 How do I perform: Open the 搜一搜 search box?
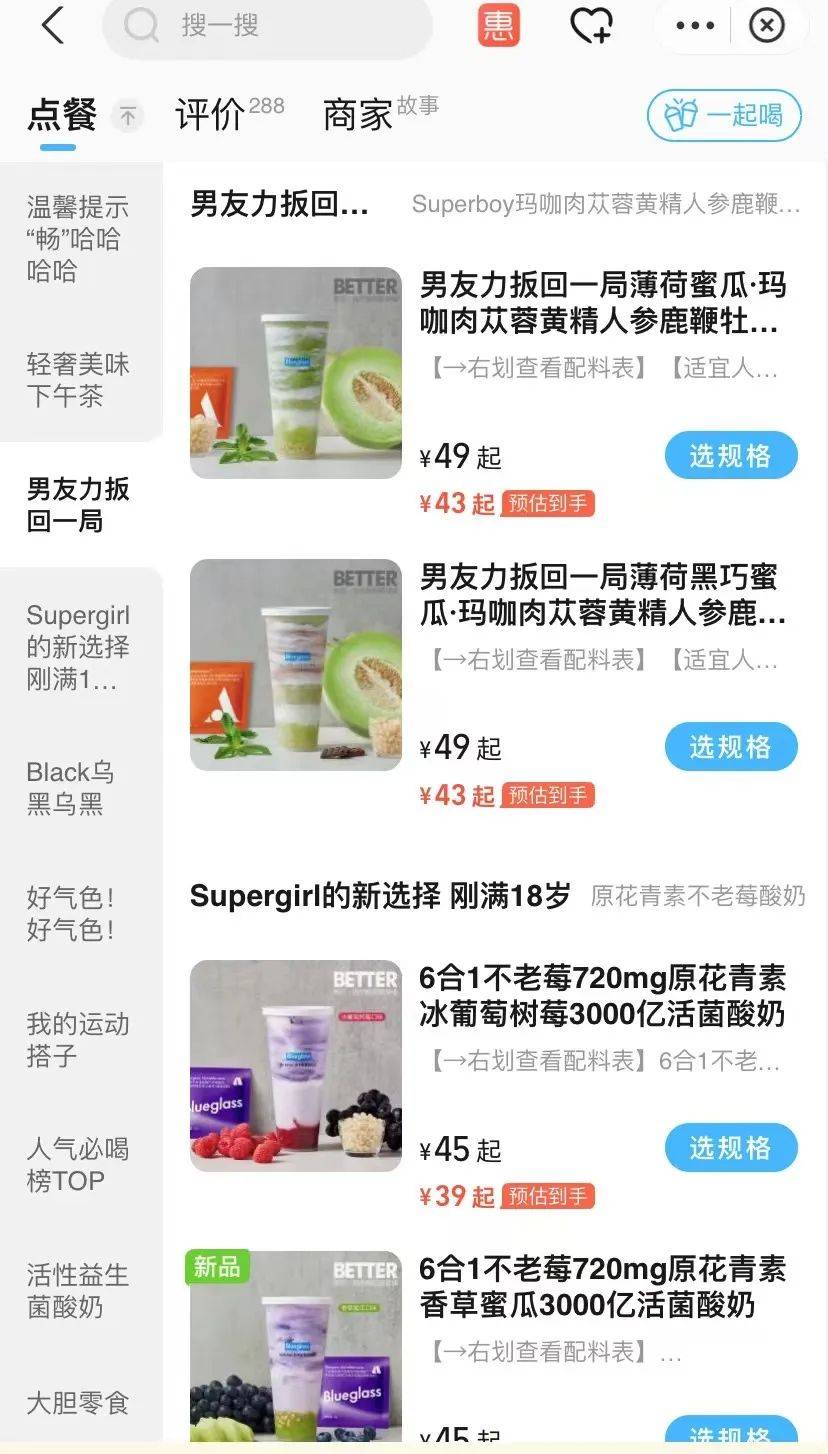266,26
